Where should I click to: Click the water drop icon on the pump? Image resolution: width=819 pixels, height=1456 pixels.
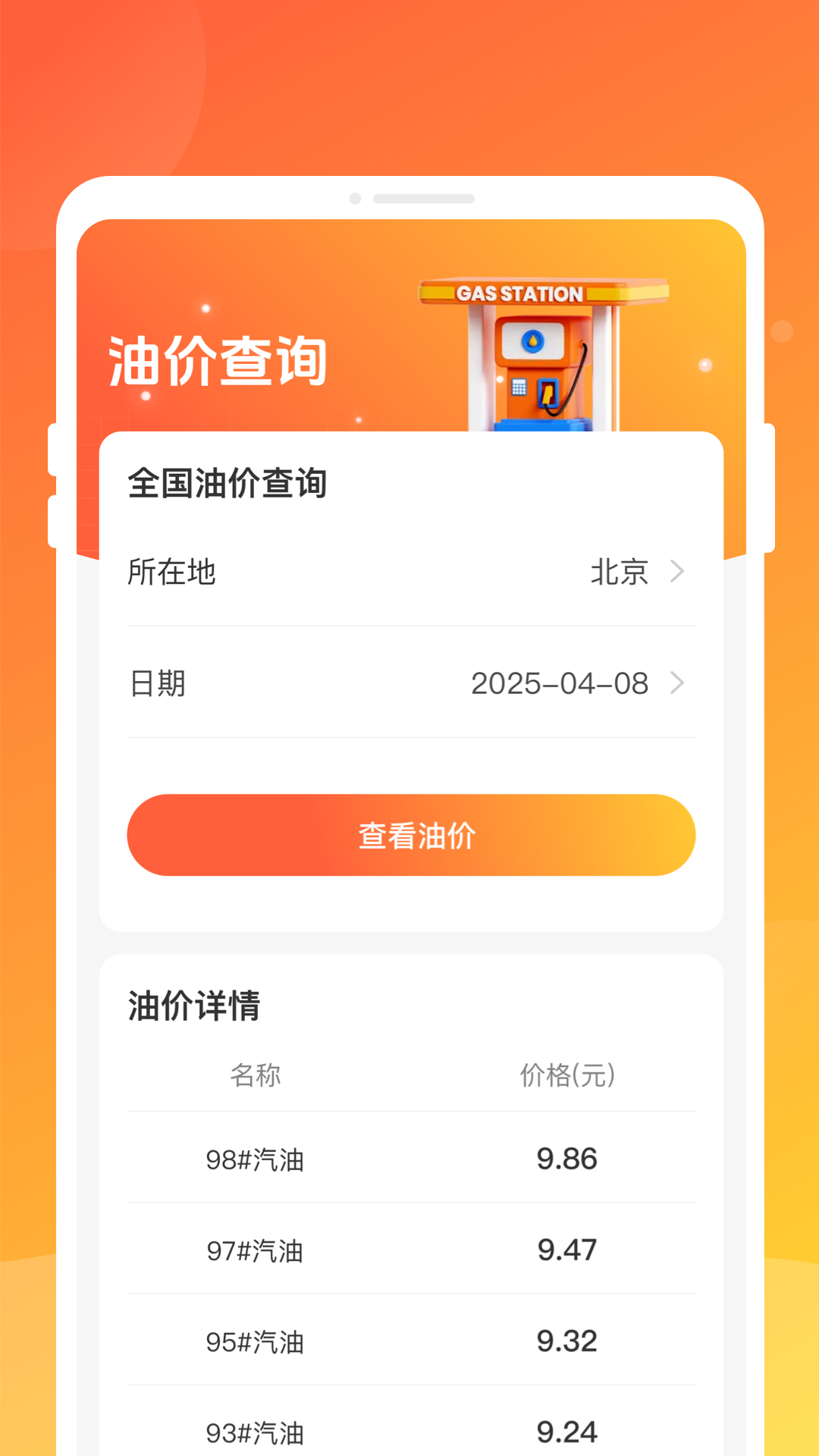[532, 340]
